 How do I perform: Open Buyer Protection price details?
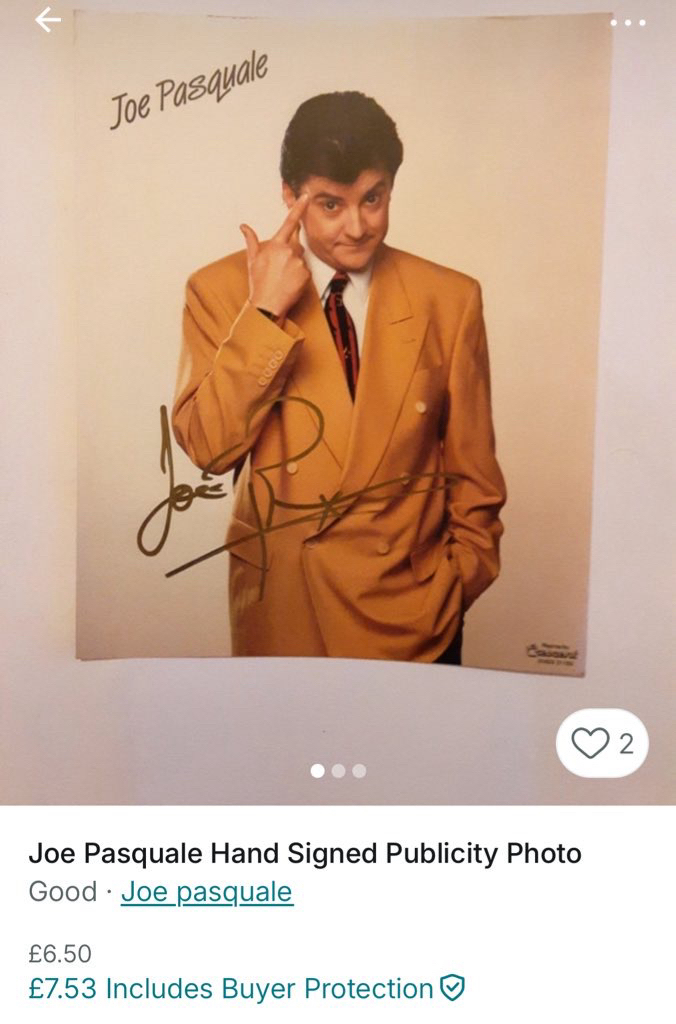[246, 989]
